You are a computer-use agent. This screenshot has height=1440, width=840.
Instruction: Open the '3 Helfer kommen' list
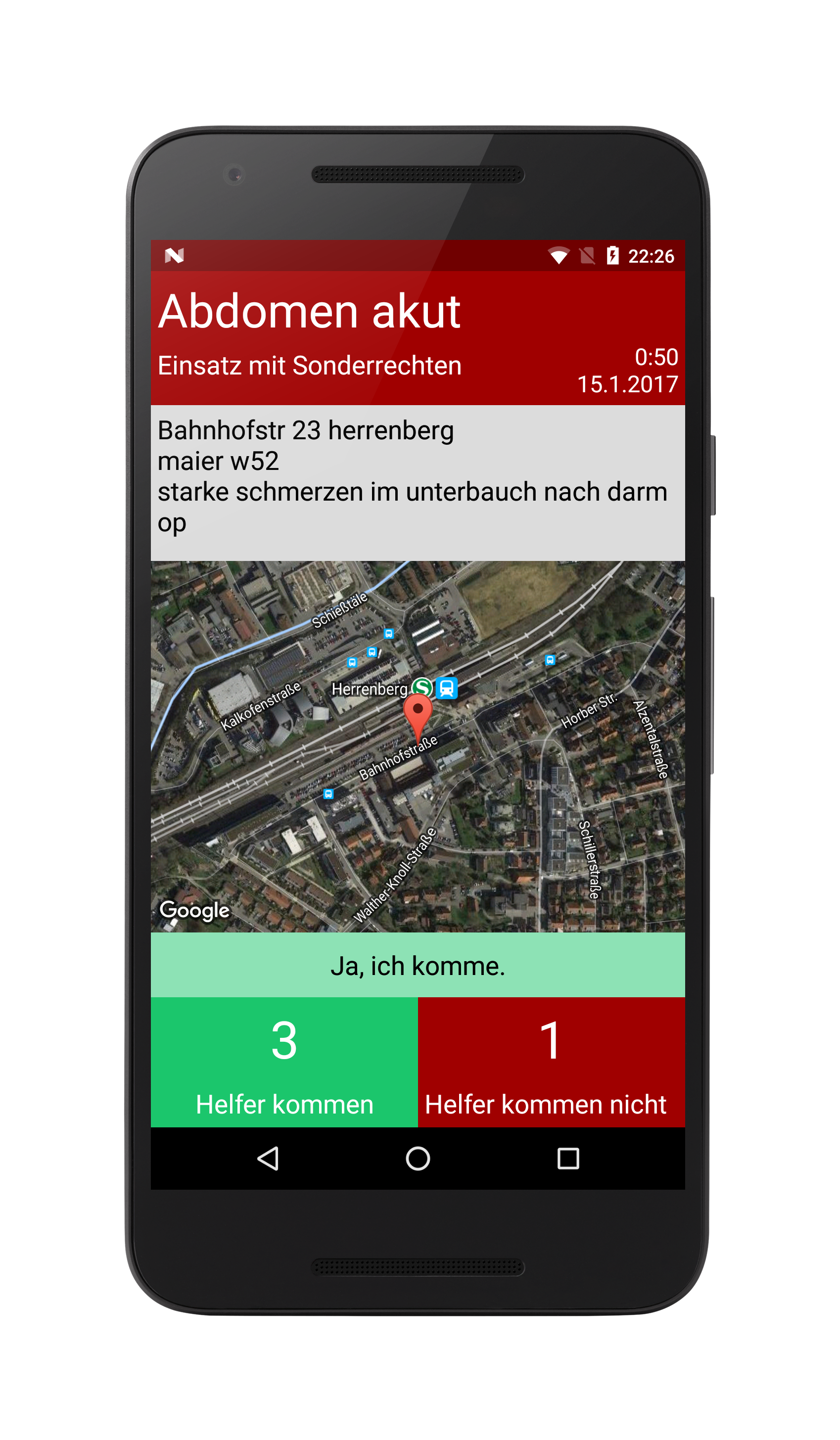point(284,1062)
